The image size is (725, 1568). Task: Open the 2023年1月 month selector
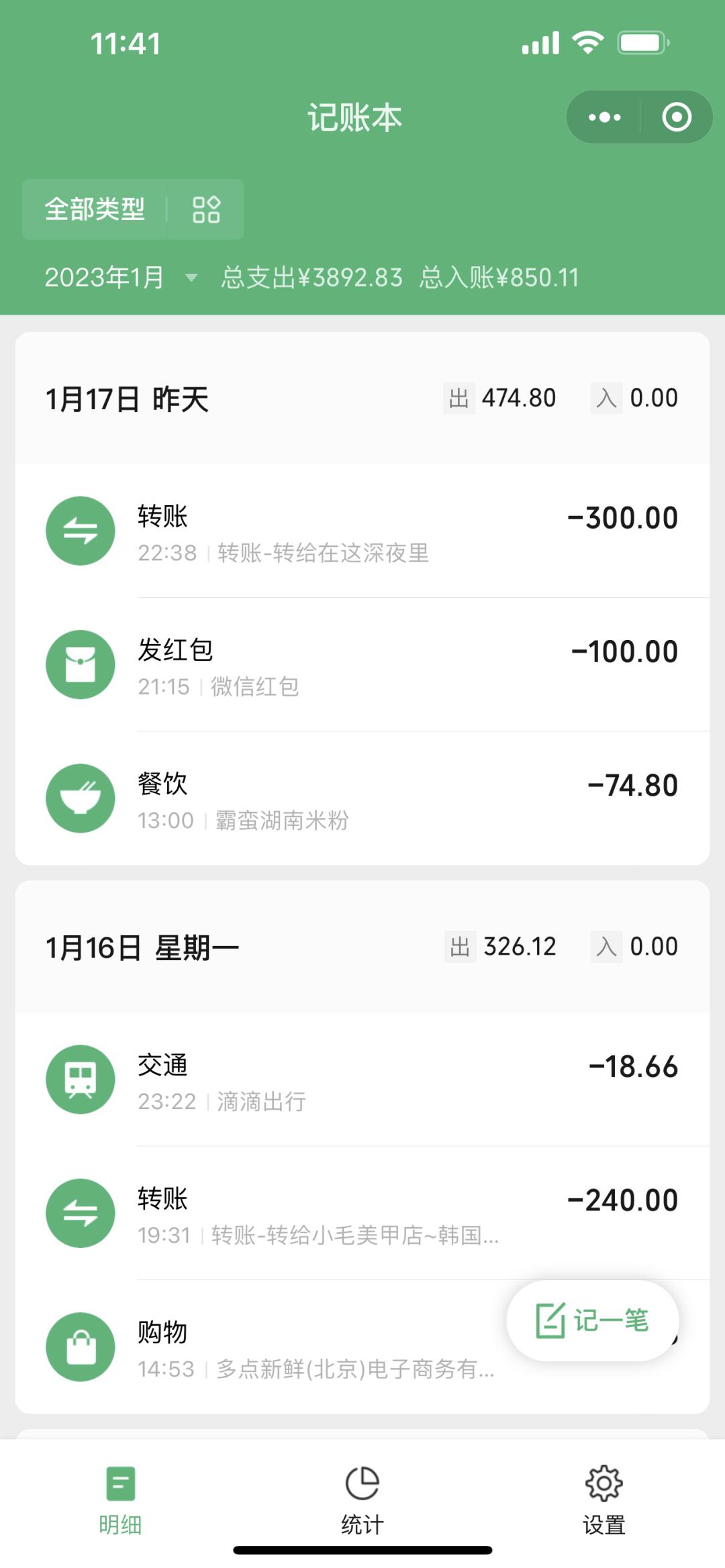click(x=117, y=277)
